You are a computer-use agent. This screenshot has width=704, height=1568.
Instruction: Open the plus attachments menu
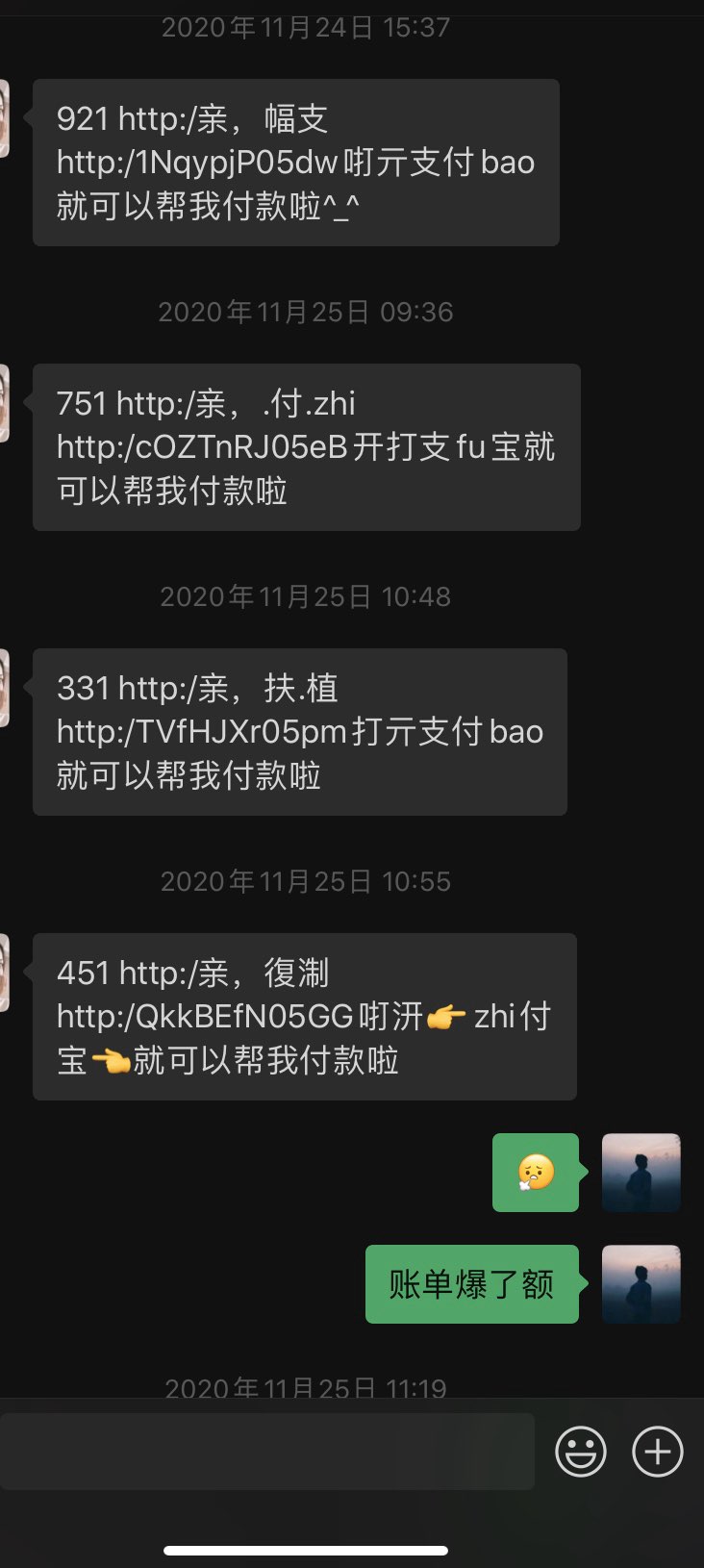click(658, 1452)
